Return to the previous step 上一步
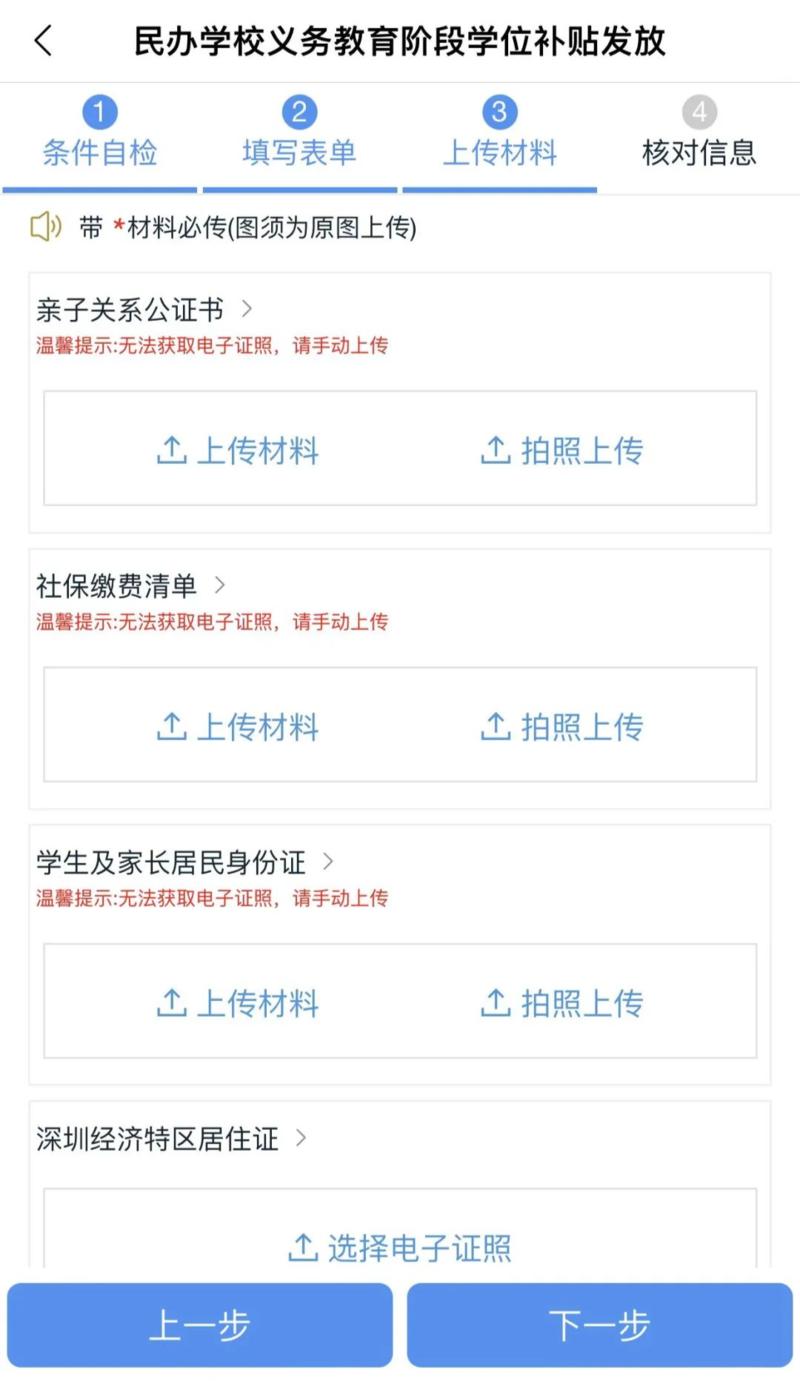This screenshot has width=800, height=1381. click(200, 1325)
